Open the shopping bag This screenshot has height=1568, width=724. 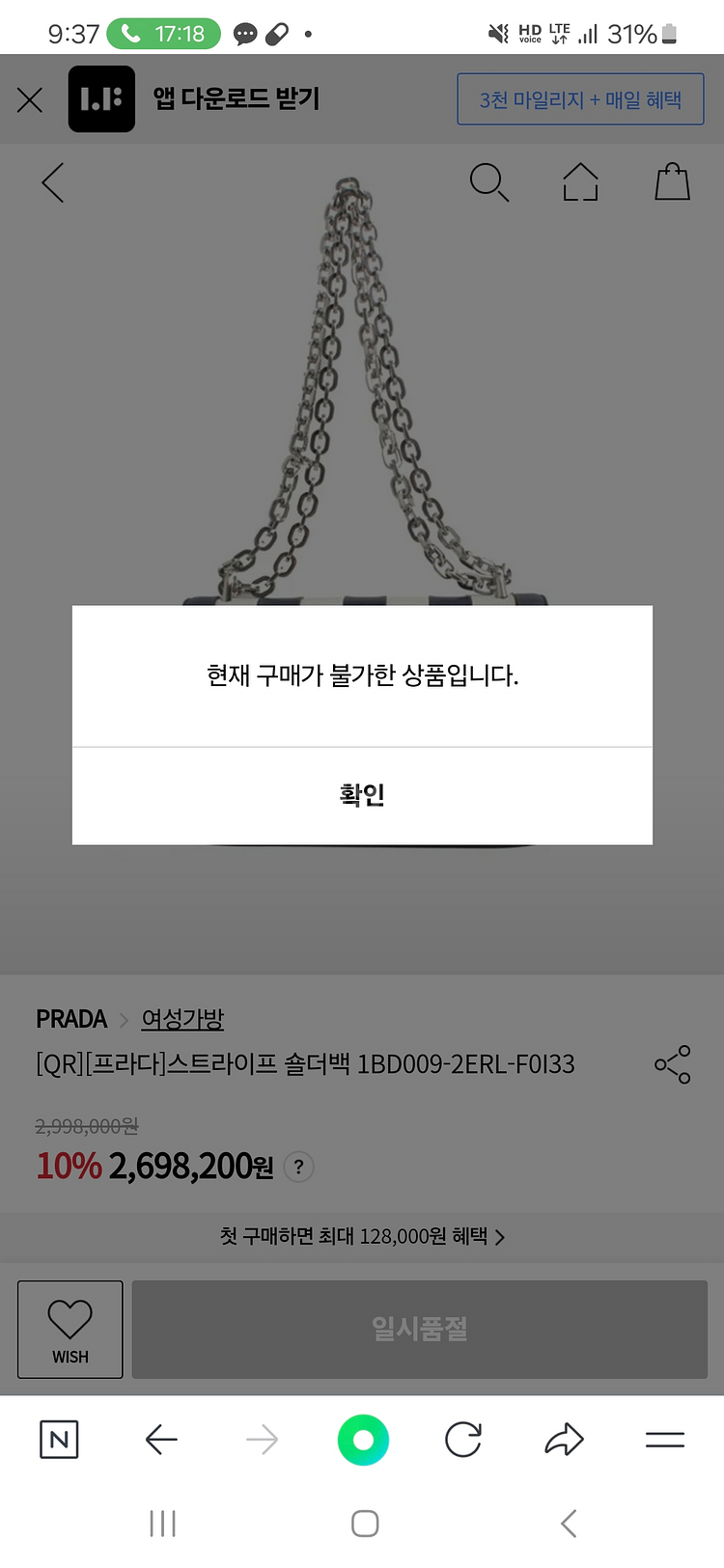[x=672, y=181]
